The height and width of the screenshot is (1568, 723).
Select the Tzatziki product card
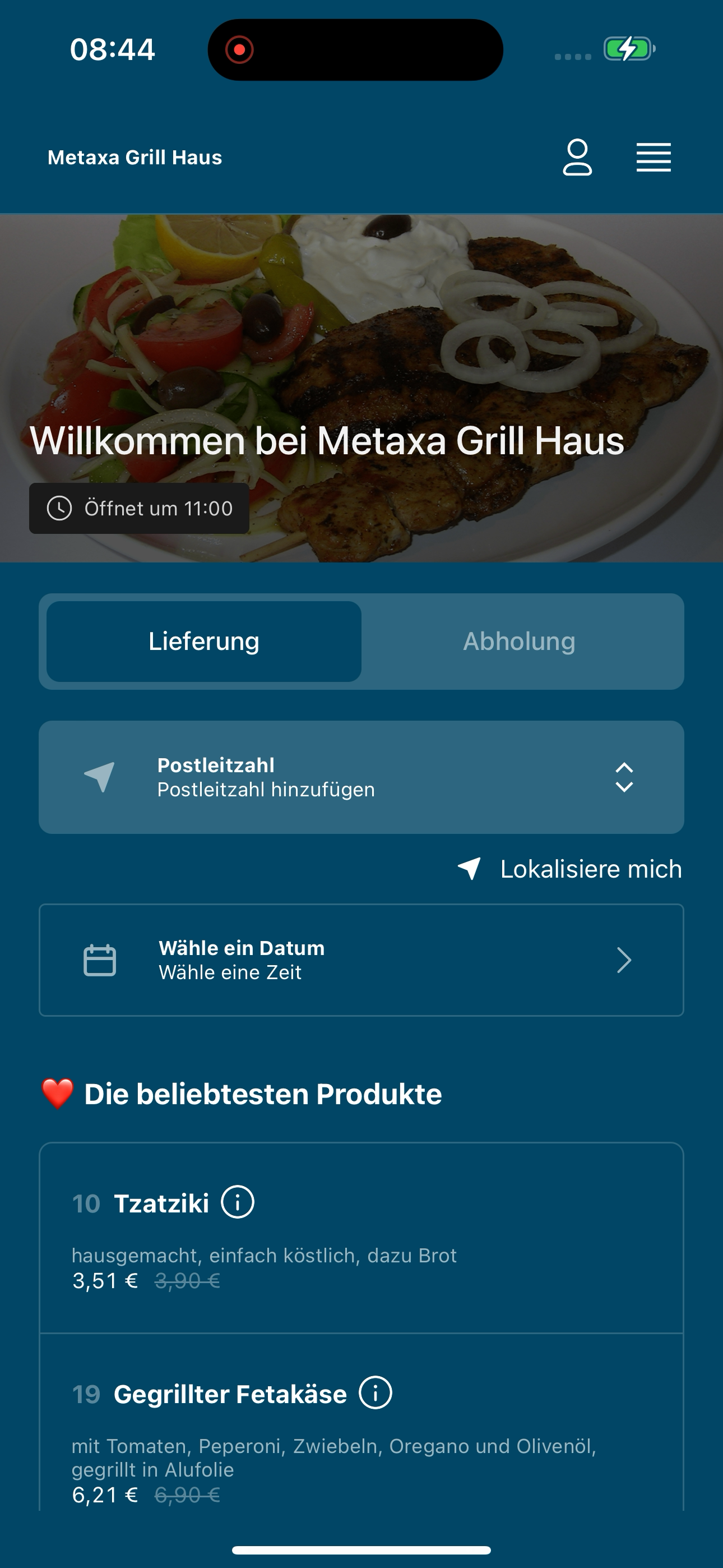[x=361, y=1238]
